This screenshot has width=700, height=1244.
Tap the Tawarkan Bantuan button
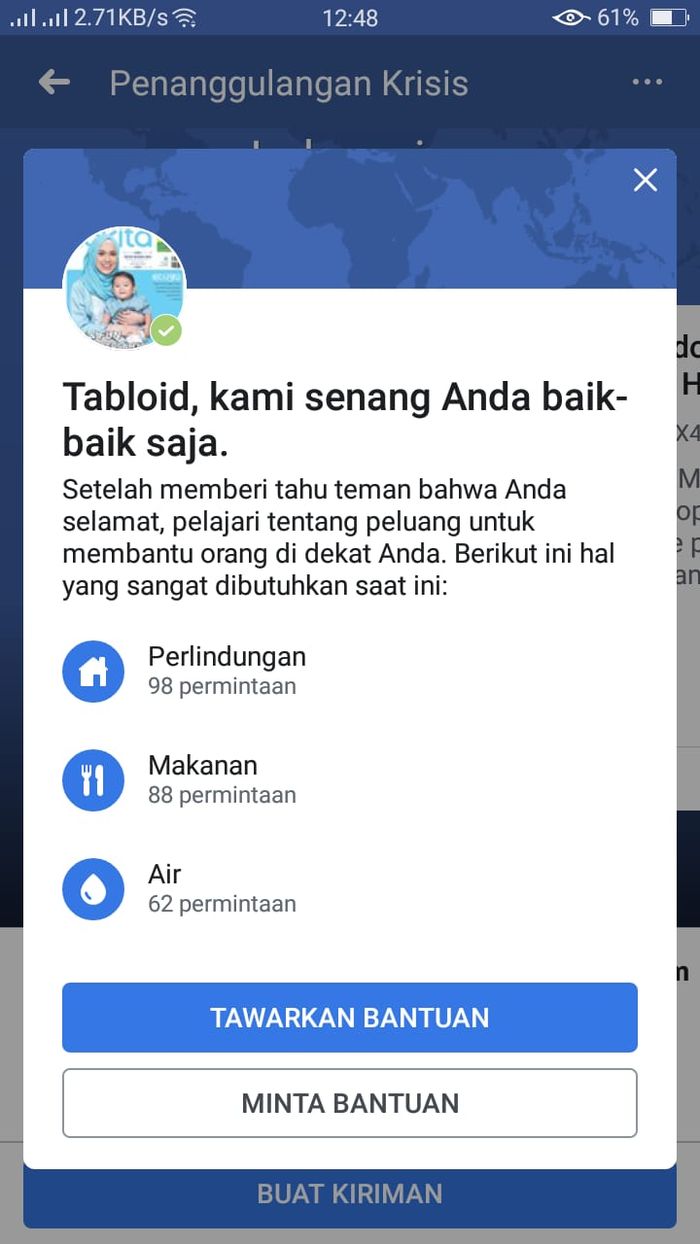tap(350, 1018)
